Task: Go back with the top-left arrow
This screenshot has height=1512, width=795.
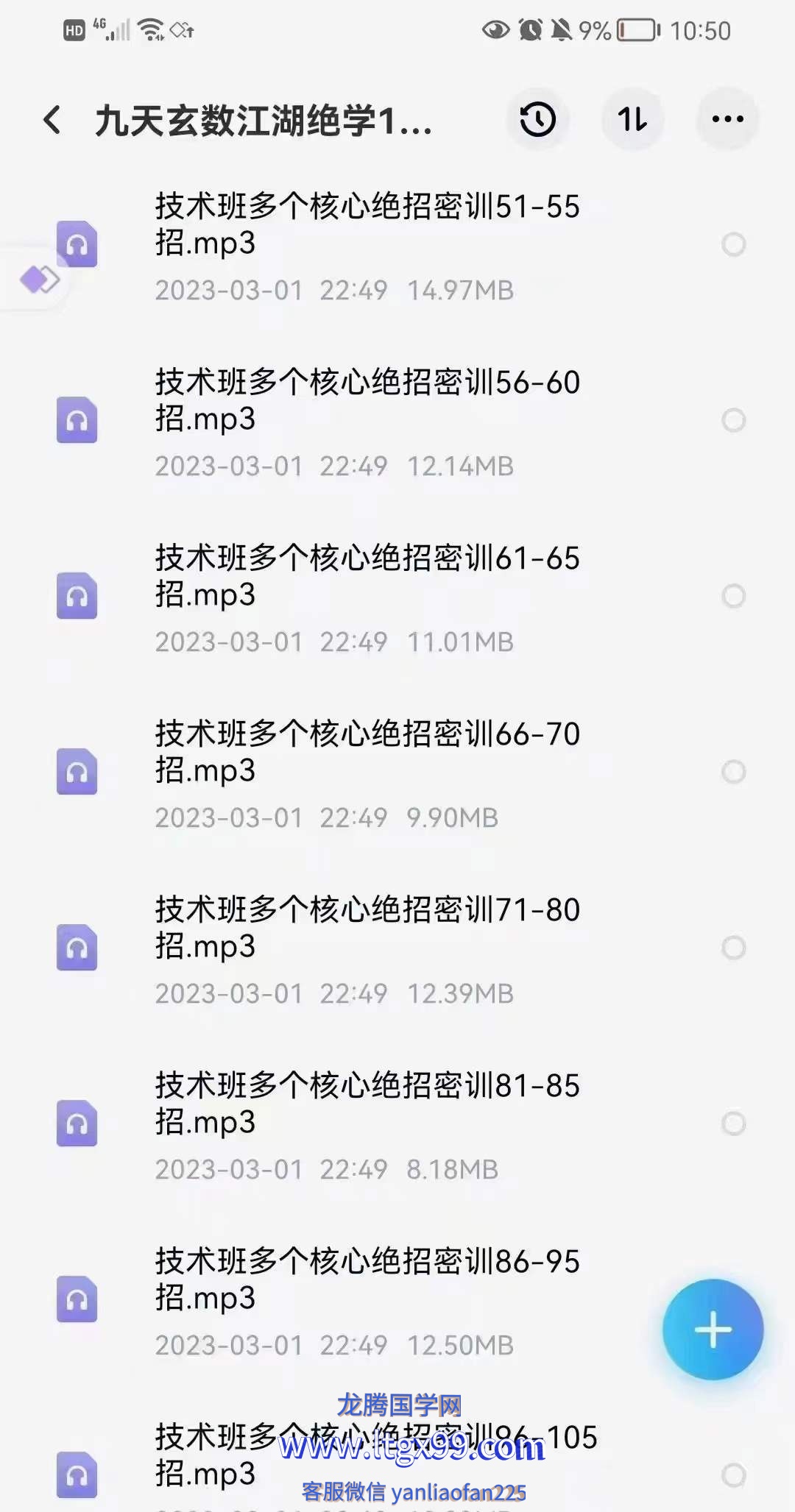Action: tap(52, 120)
